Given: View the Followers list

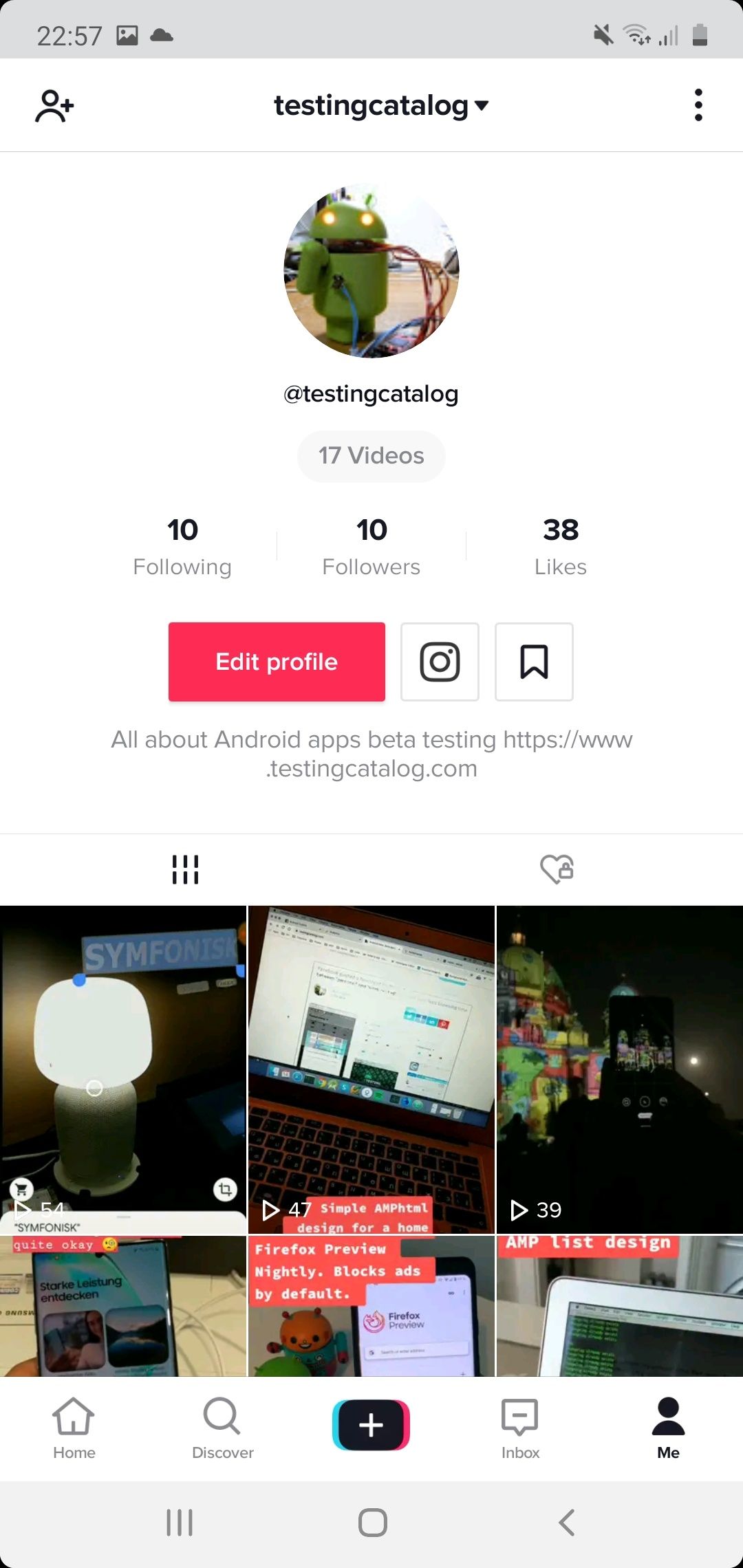Looking at the screenshot, I should point(371,547).
